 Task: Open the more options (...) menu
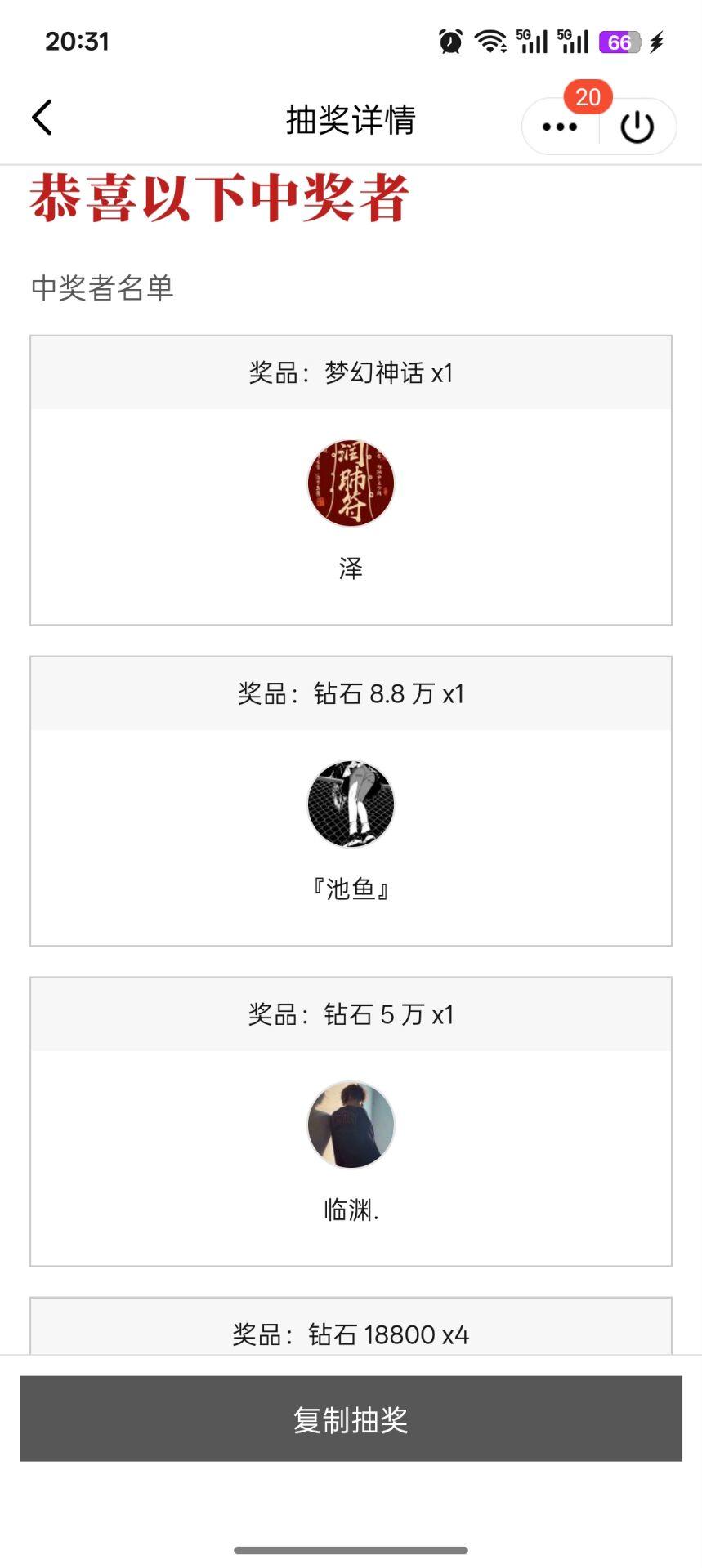coord(559,127)
